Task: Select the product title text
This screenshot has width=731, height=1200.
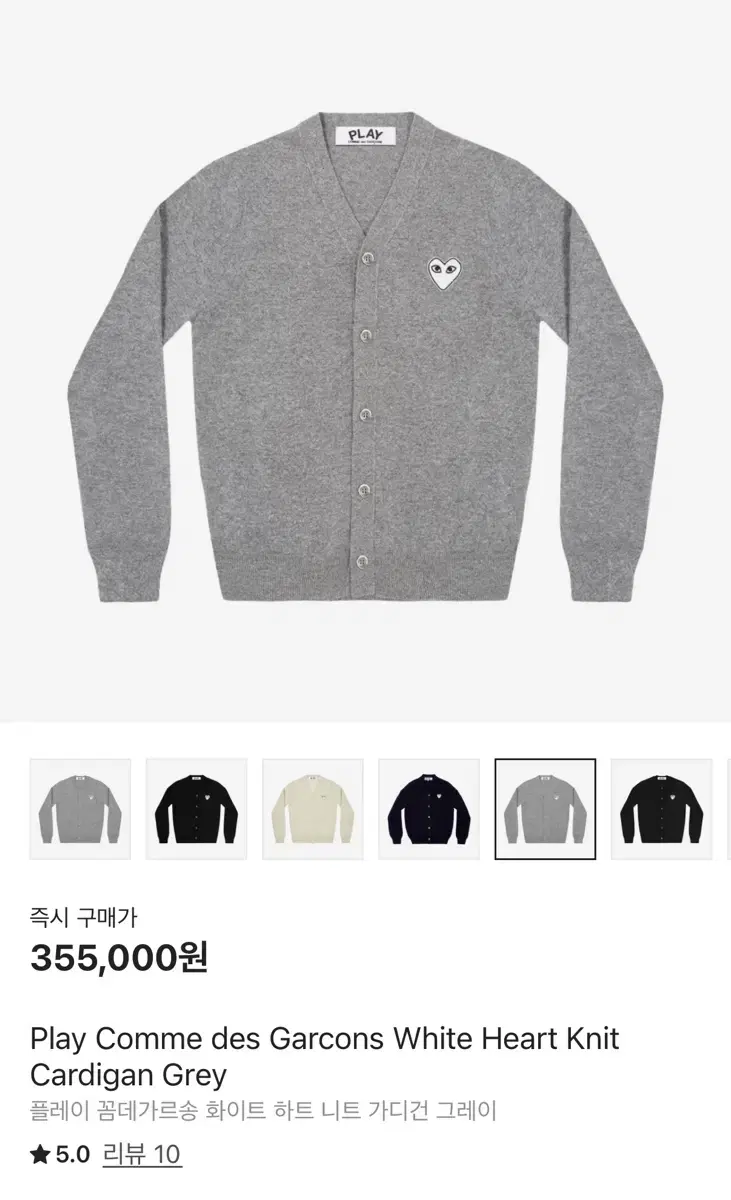Action: (x=323, y=1041)
